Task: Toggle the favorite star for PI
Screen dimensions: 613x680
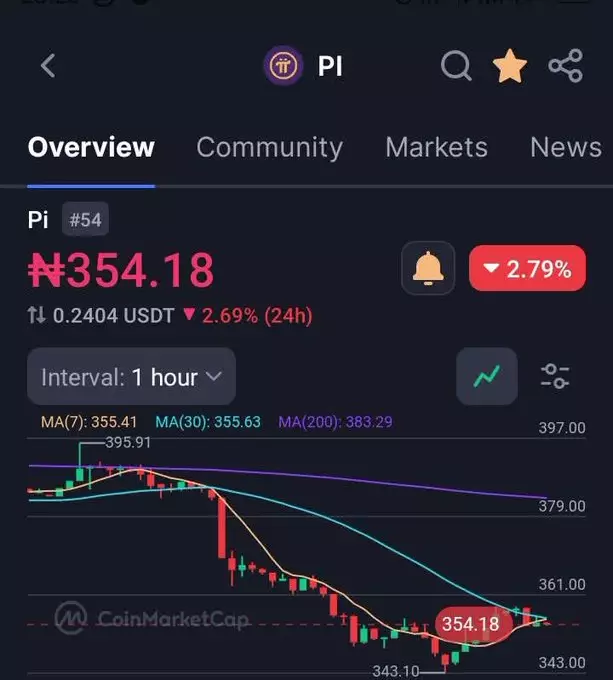Action: [x=510, y=67]
